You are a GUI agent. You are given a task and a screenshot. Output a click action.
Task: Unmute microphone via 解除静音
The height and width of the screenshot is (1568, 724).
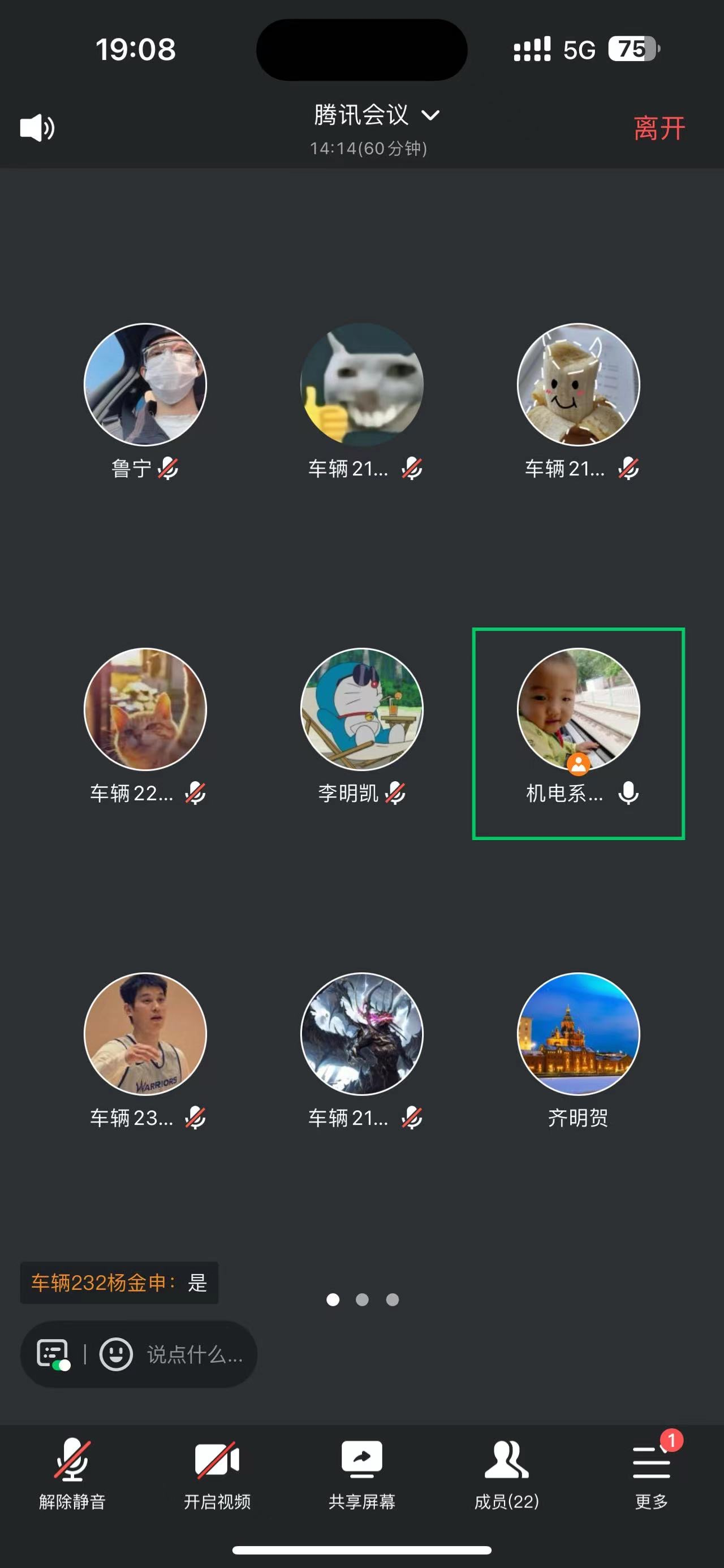pos(72,1473)
